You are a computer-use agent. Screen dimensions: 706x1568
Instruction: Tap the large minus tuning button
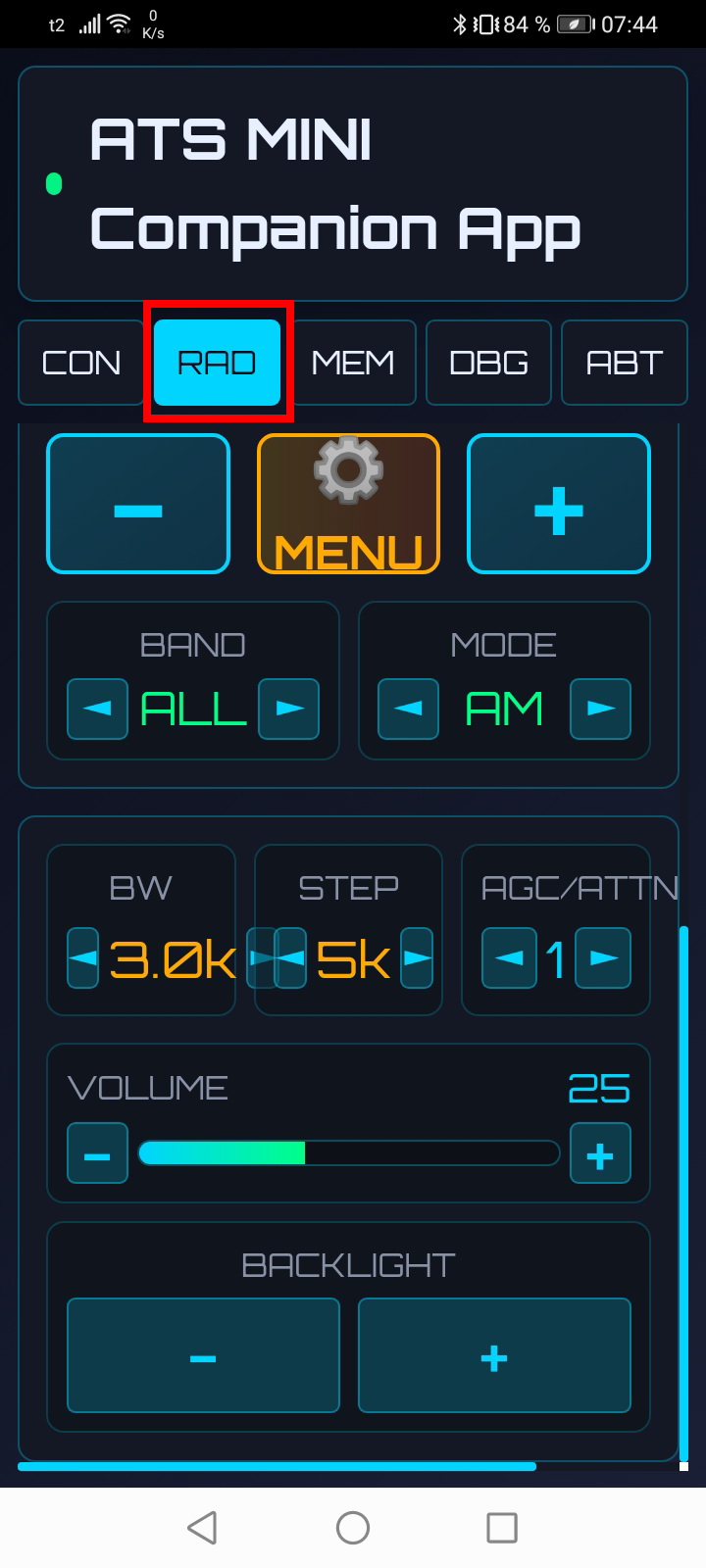coord(138,504)
